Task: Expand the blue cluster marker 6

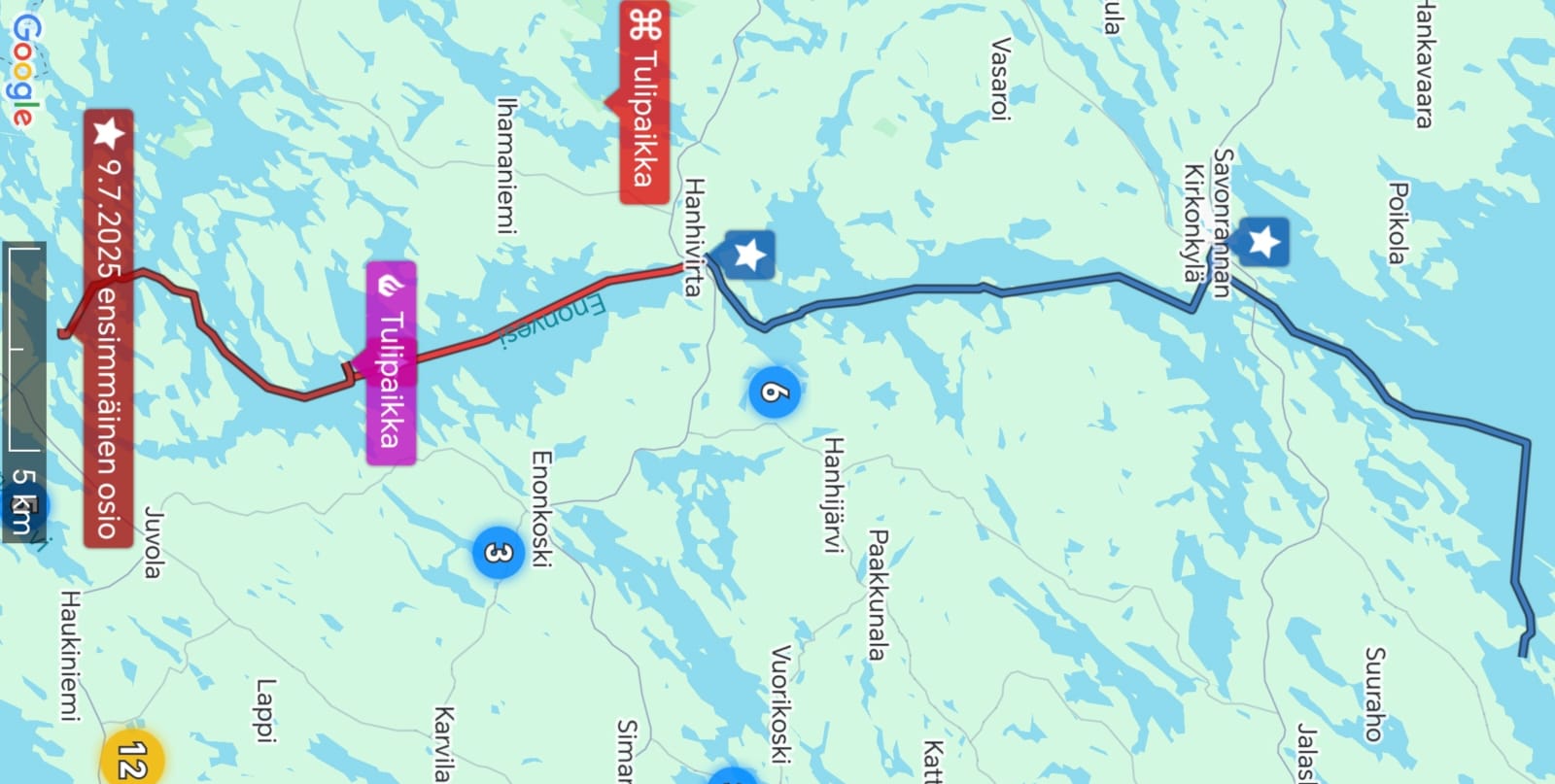Action: [x=774, y=392]
